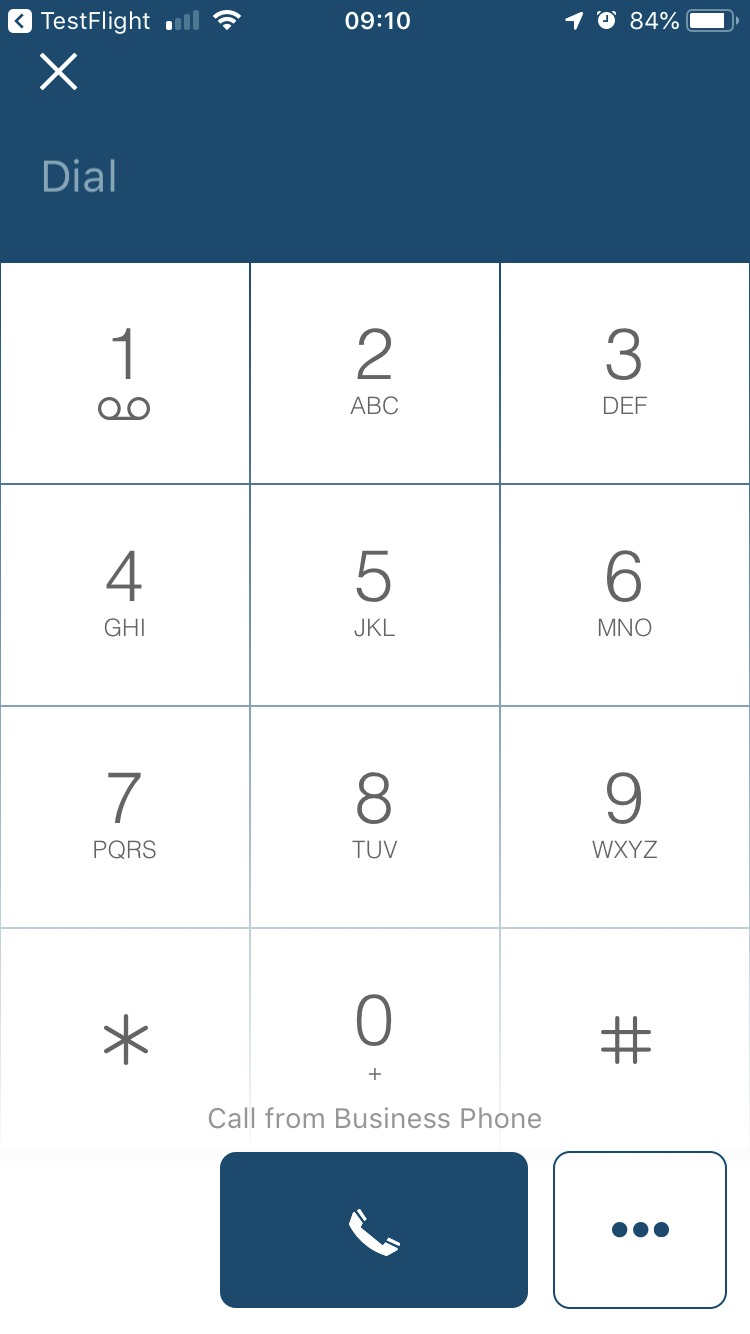Tap the 5 JKL key
Viewport: 750px width, 1334px height.
(x=375, y=595)
